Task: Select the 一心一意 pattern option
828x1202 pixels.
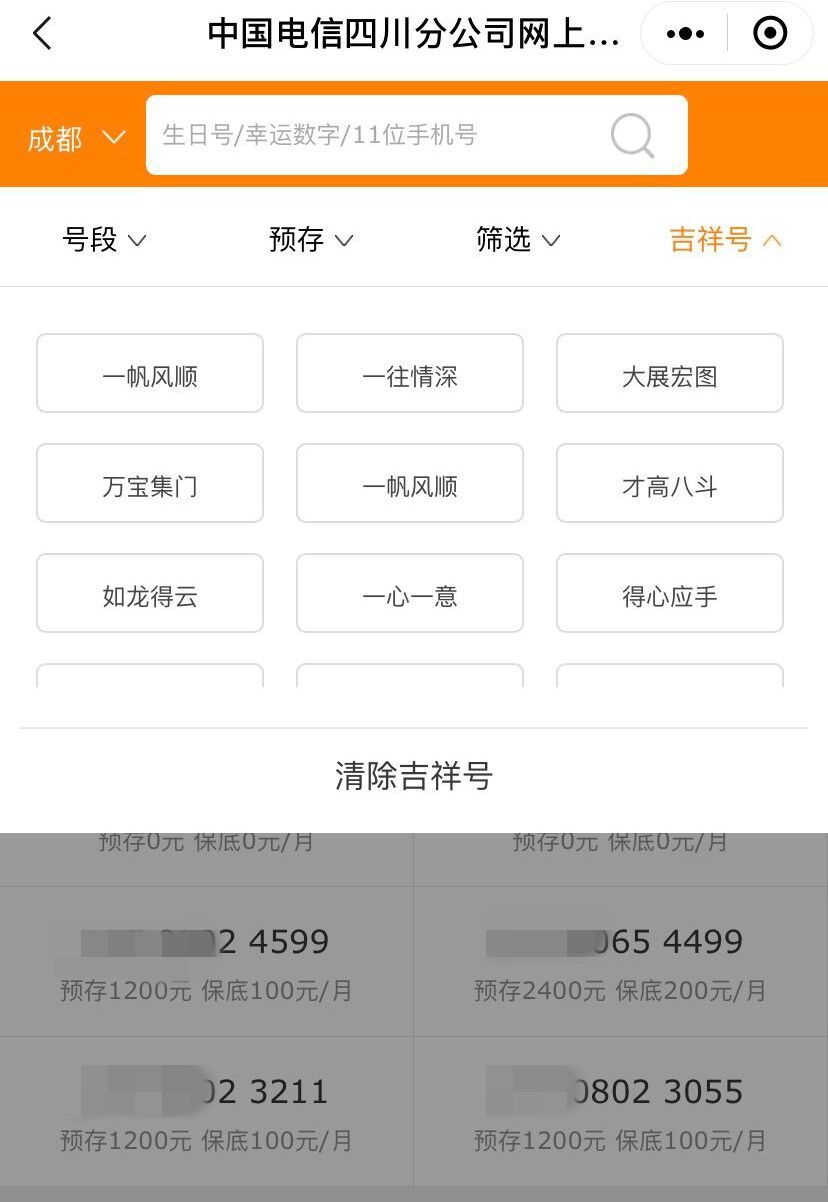Action: 409,593
